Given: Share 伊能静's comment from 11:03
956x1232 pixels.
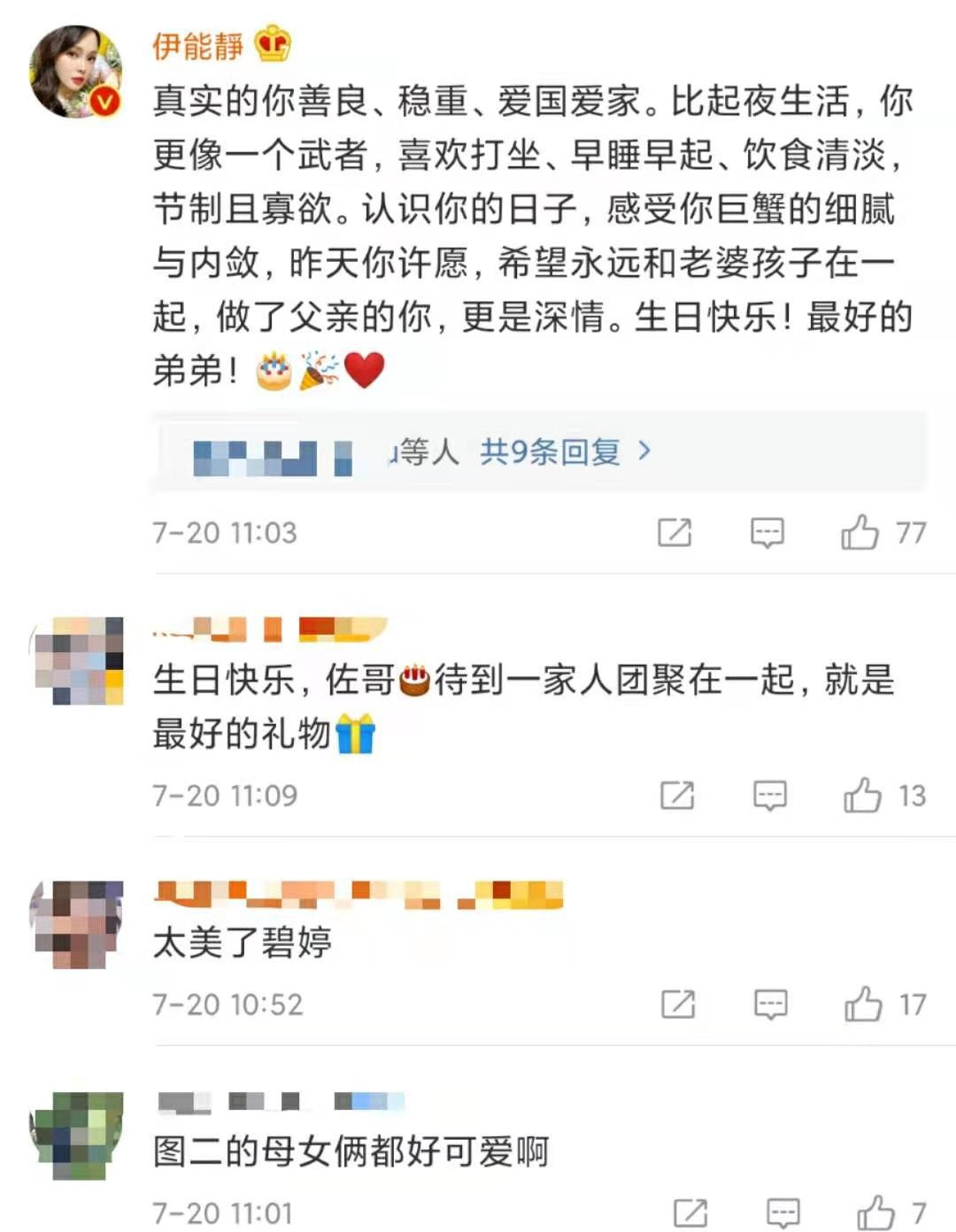Looking at the screenshot, I should (675, 533).
